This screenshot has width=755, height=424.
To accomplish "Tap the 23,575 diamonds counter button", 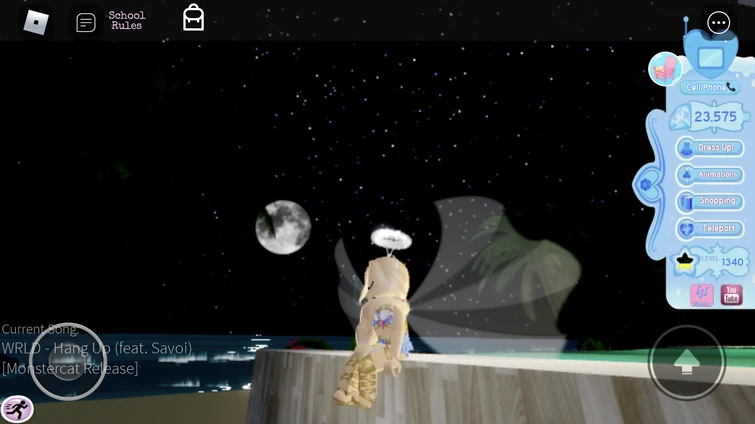I will click(710, 117).
